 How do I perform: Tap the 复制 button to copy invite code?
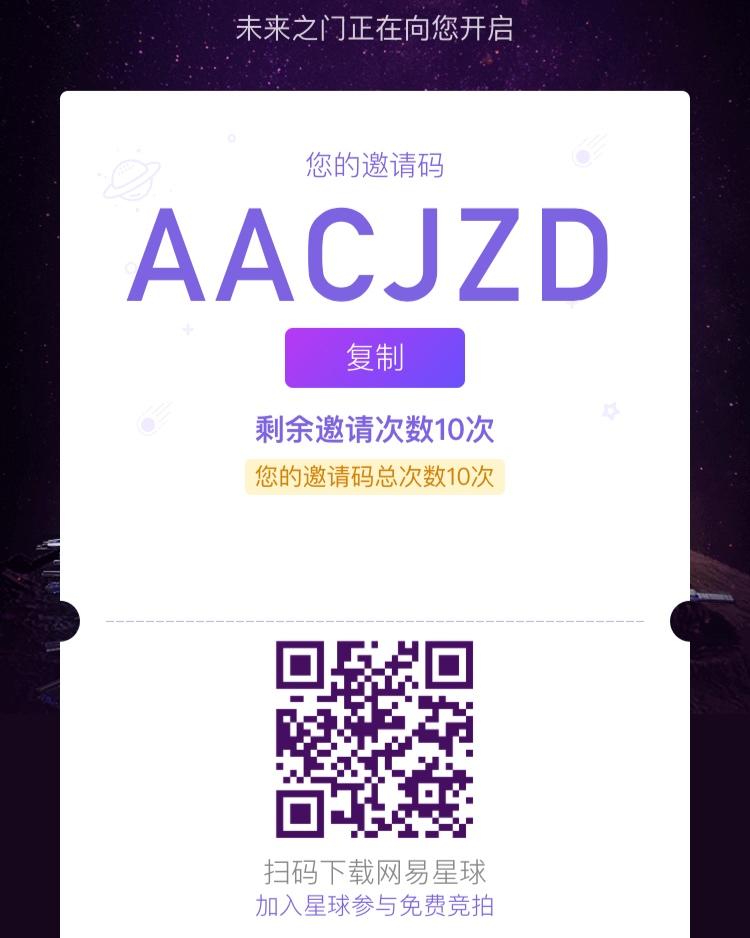tap(375, 358)
